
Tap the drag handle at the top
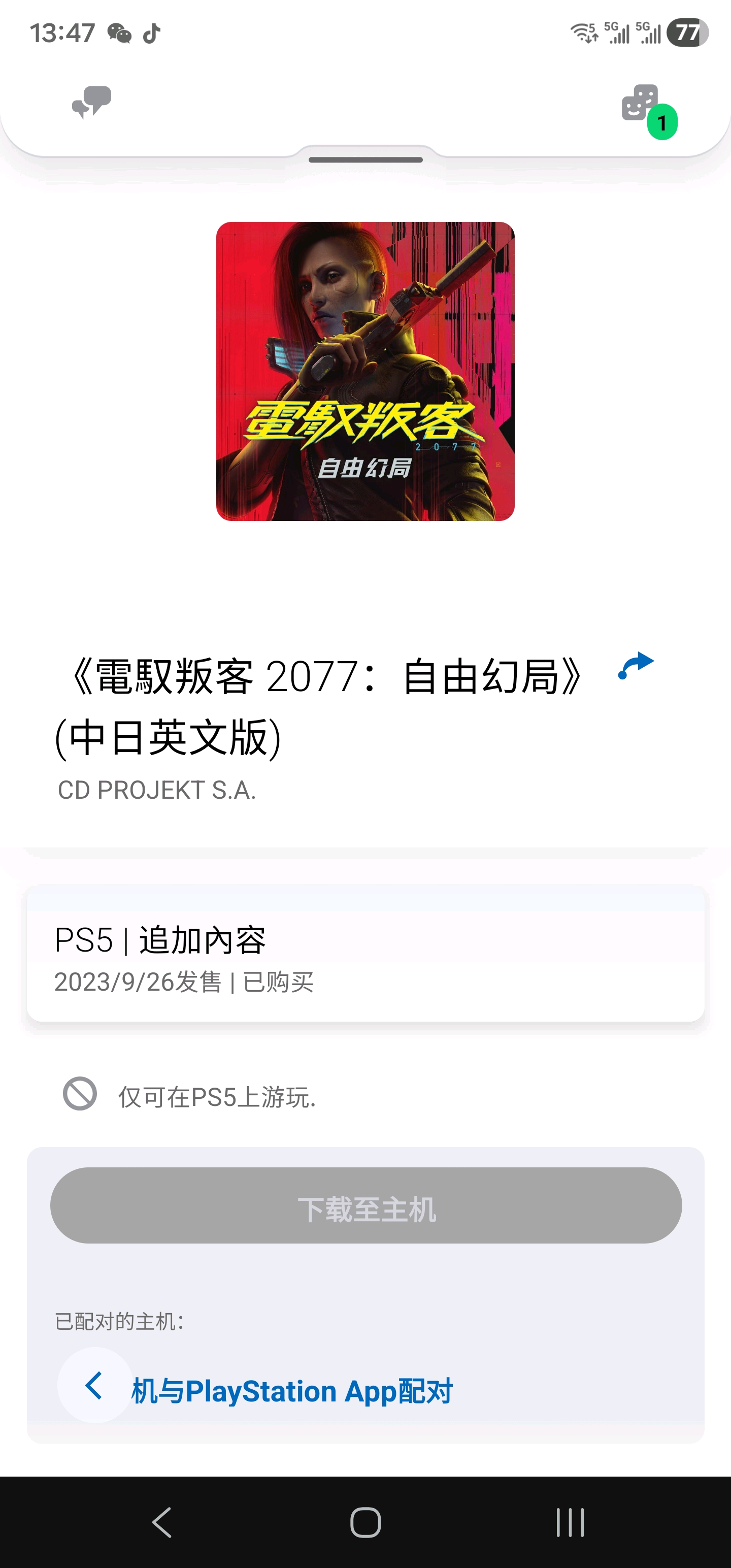point(365,159)
